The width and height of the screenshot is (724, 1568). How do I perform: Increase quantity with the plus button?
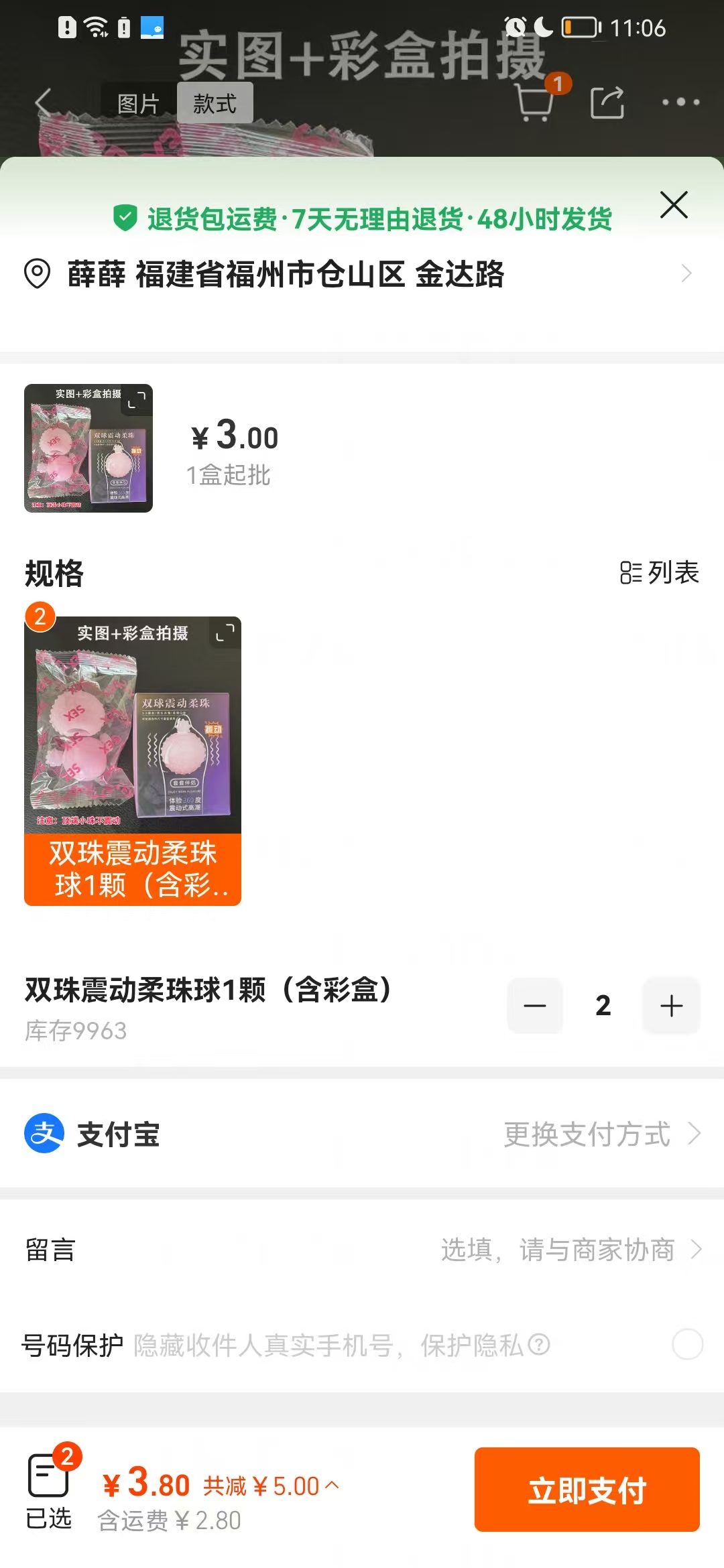(671, 1006)
